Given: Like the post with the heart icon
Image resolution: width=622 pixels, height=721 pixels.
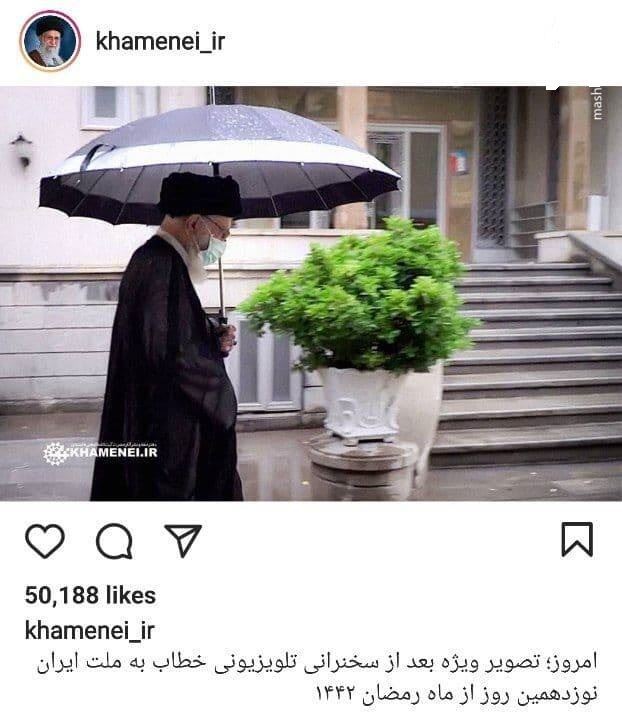Looking at the screenshot, I should pyautogui.click(x=44, y=541).
